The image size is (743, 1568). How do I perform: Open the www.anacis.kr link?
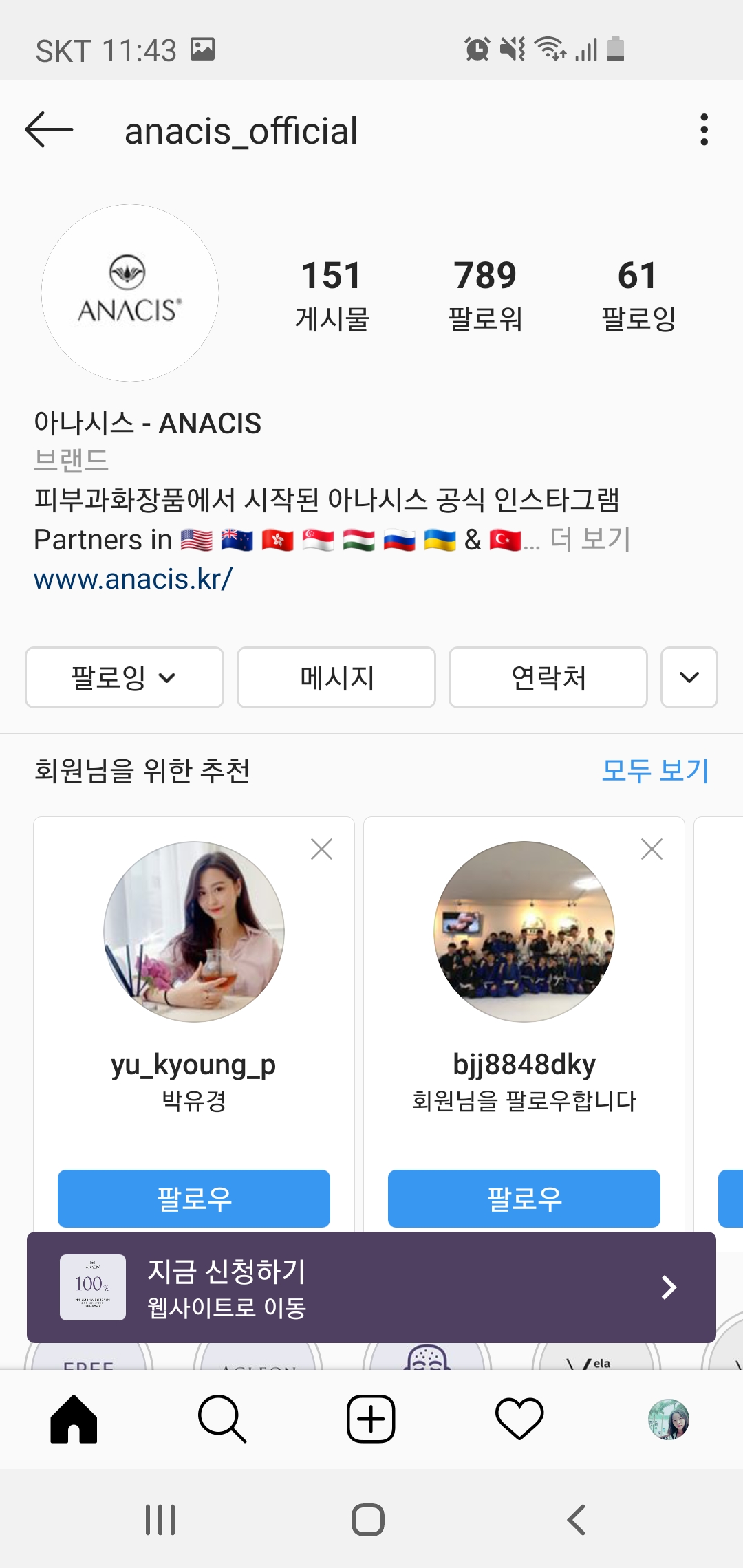[x=133, y=579]
